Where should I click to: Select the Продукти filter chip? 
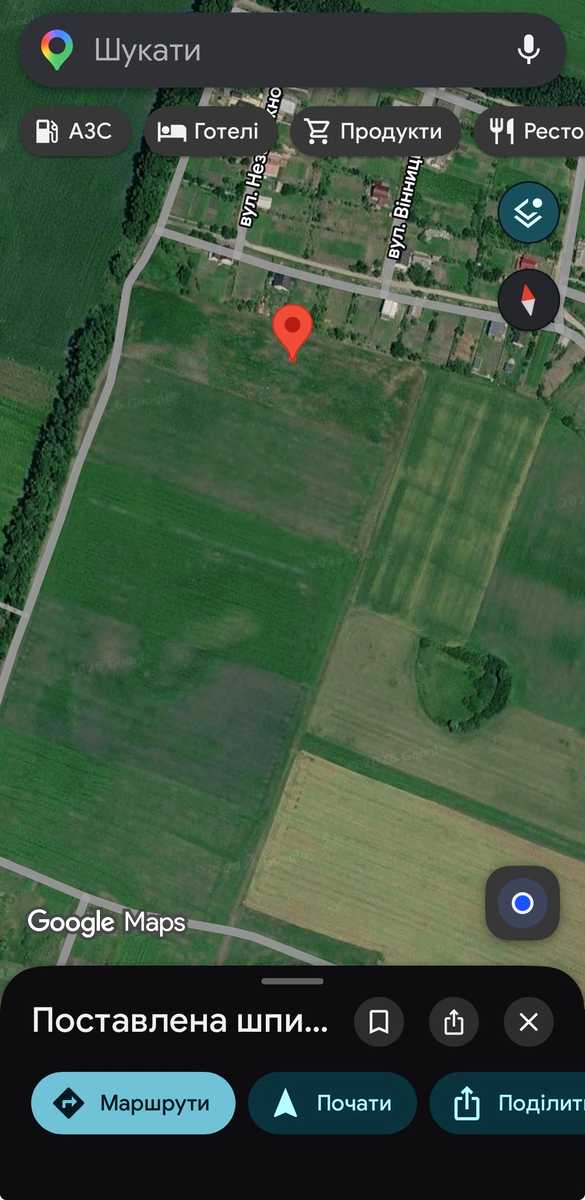(x=376, y=131)
